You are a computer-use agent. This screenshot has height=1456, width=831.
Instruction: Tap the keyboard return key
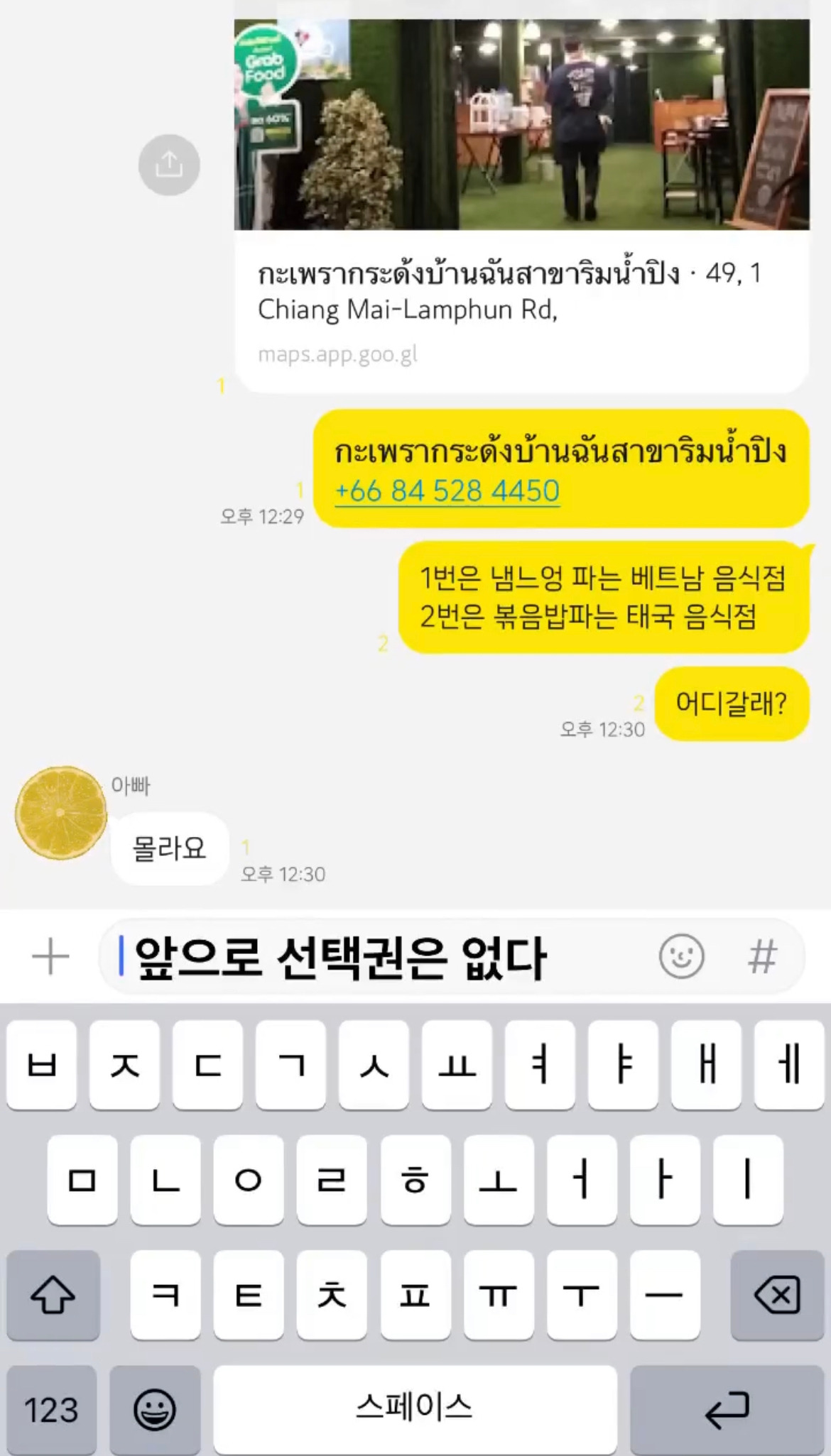[727, 1410]
